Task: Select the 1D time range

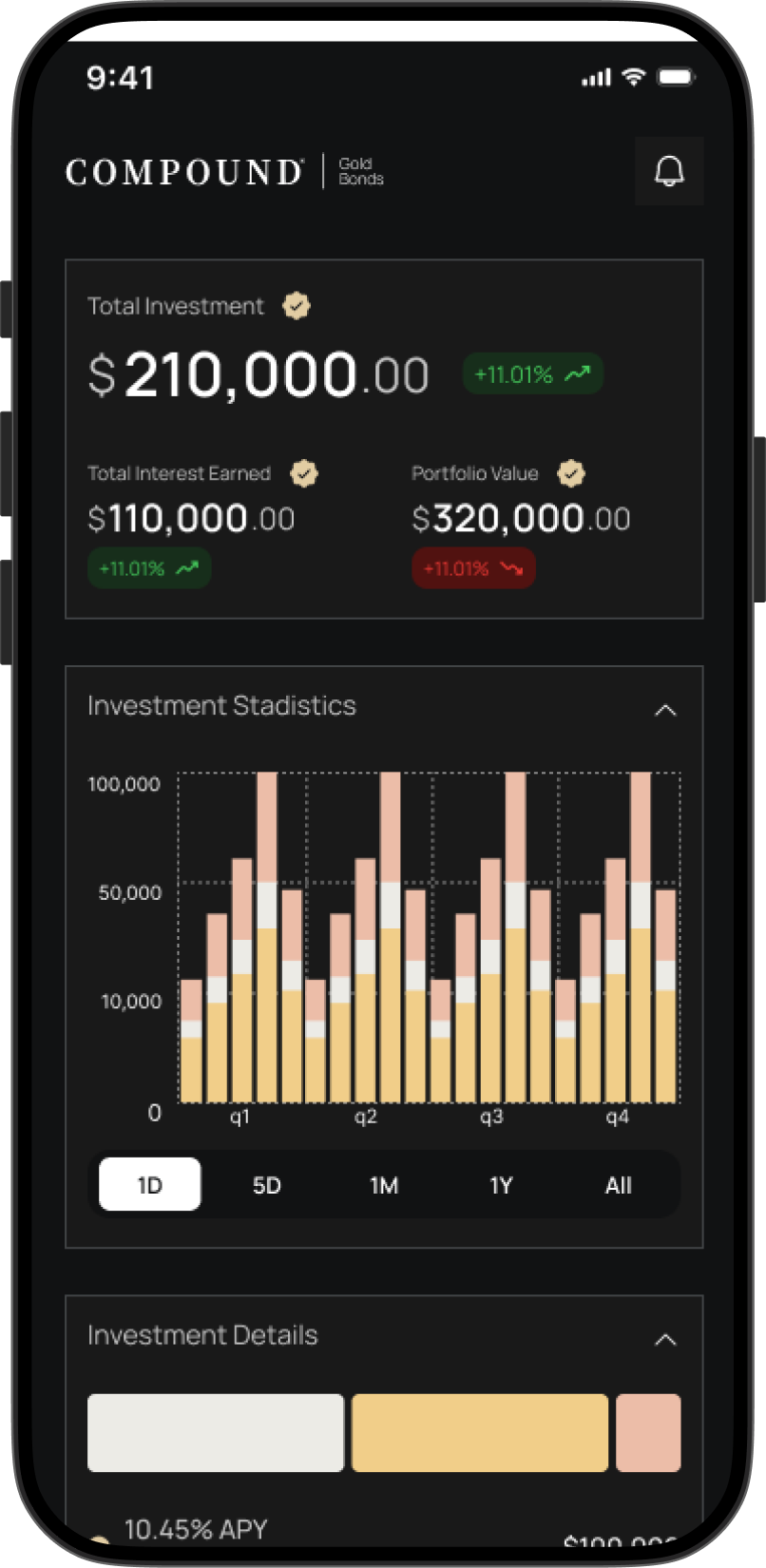Action: (150, 1185)
